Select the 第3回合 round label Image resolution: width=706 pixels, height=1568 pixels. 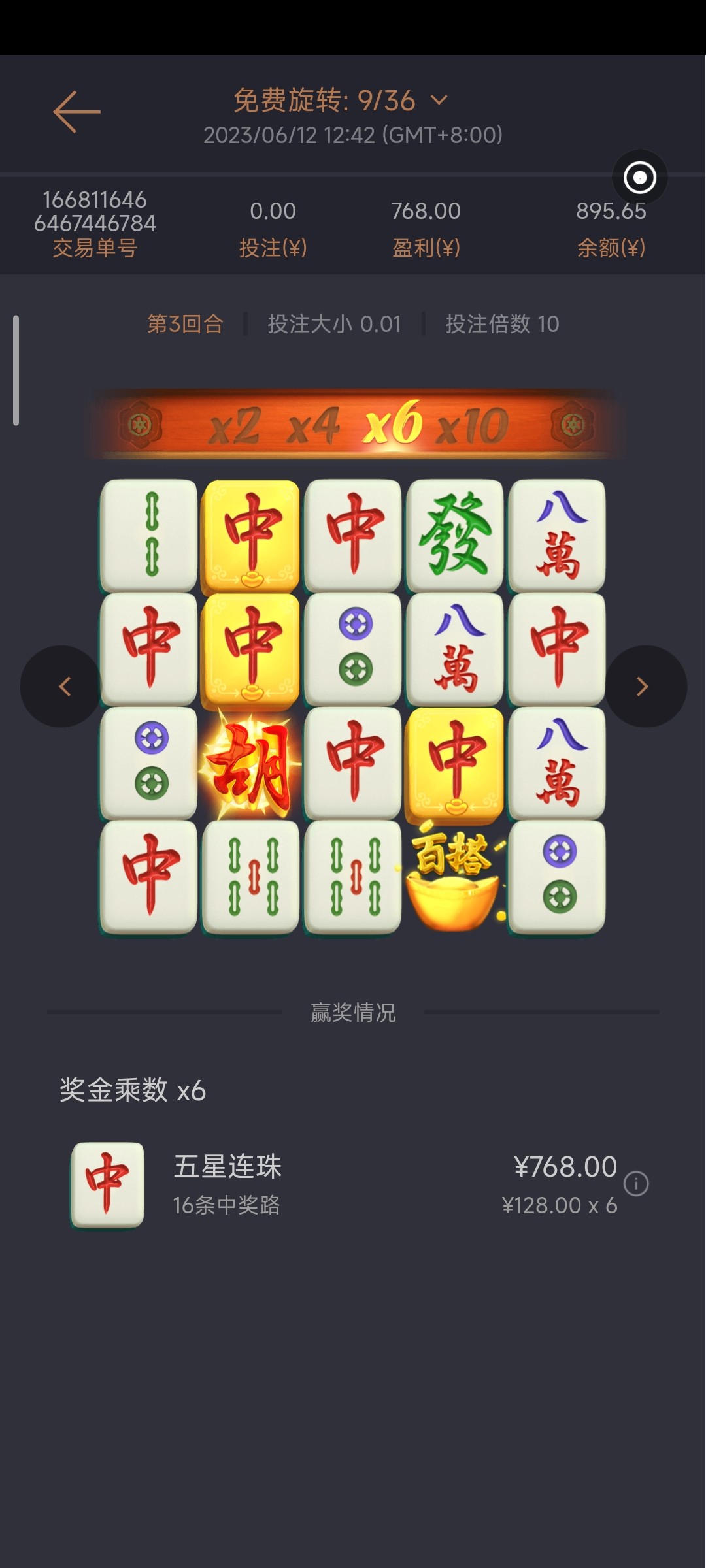(x=185, y=323)
